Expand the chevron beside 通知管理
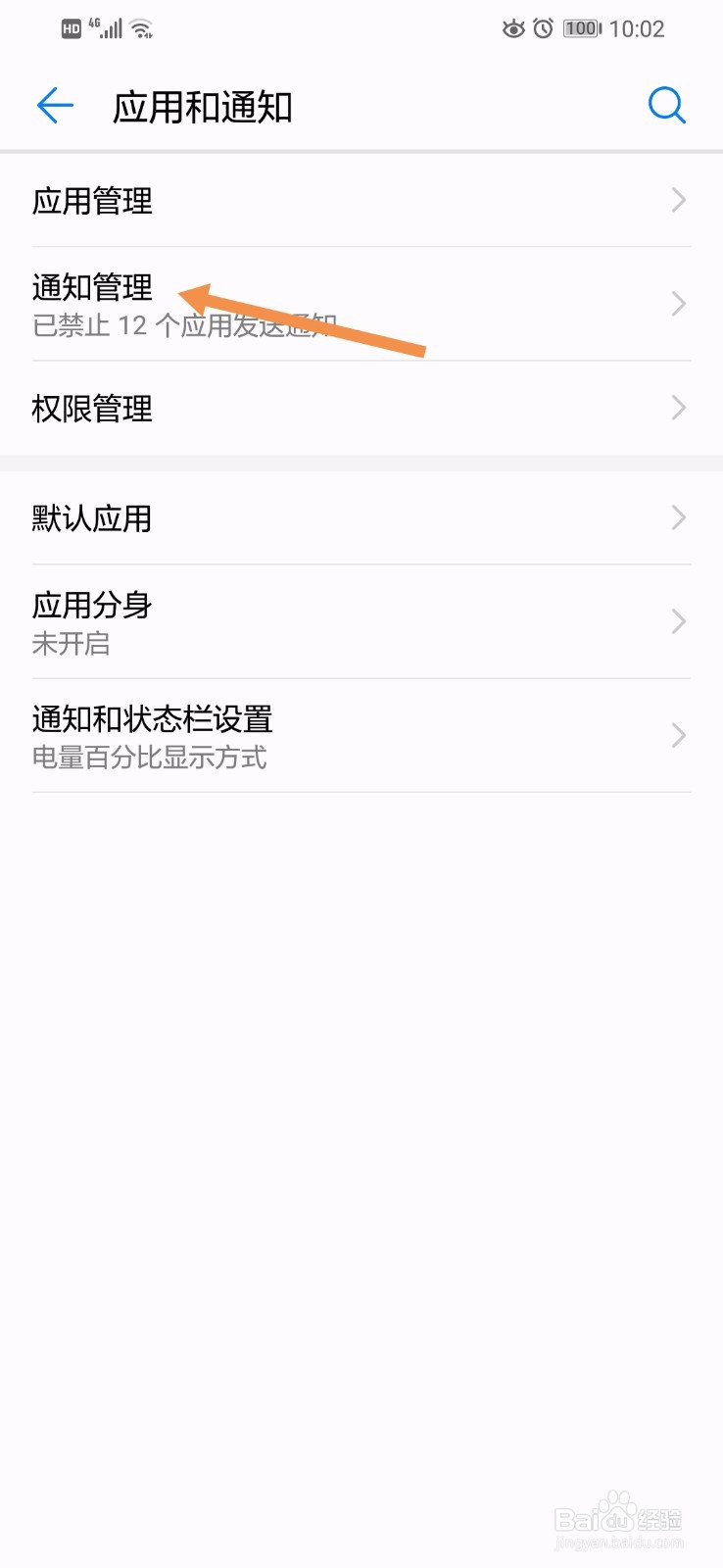723x1568 pixels. [x=678, y=304]
